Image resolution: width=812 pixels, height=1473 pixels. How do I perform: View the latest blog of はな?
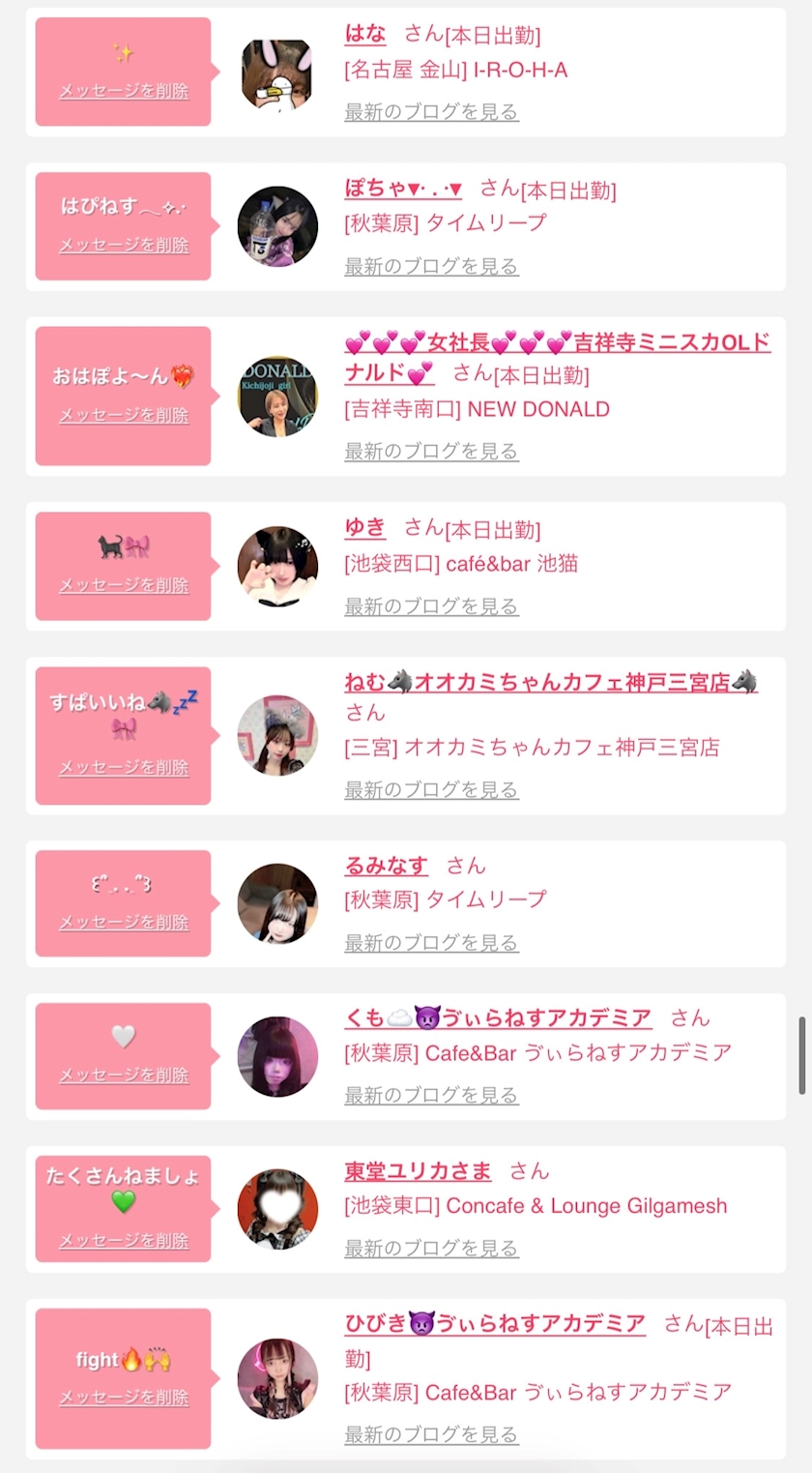click(431, 112)
